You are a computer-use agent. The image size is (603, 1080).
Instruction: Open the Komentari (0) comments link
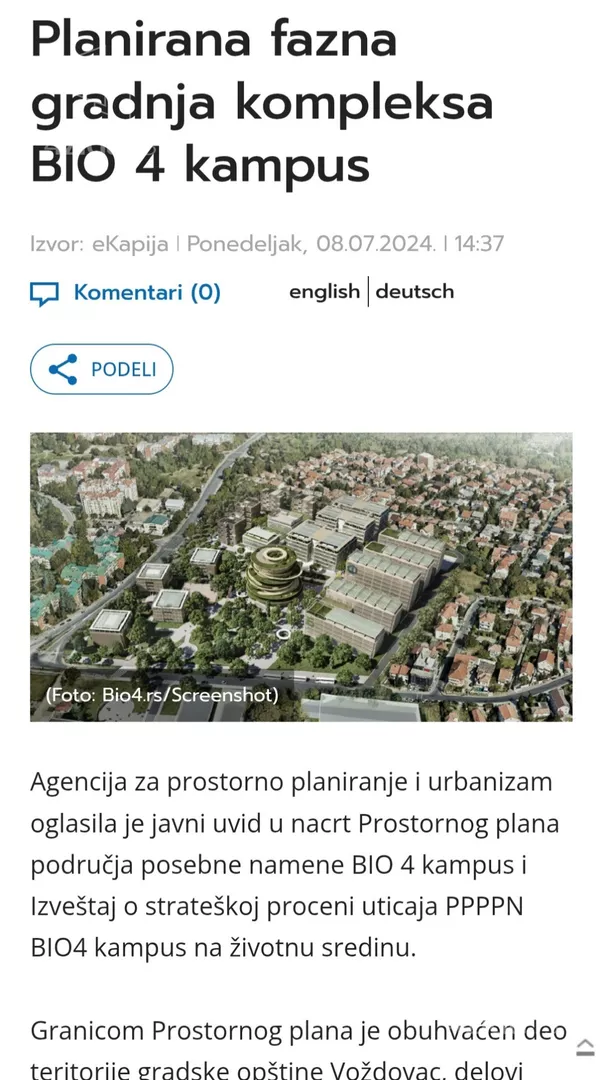pyautogui.click(x=125, y=293)
